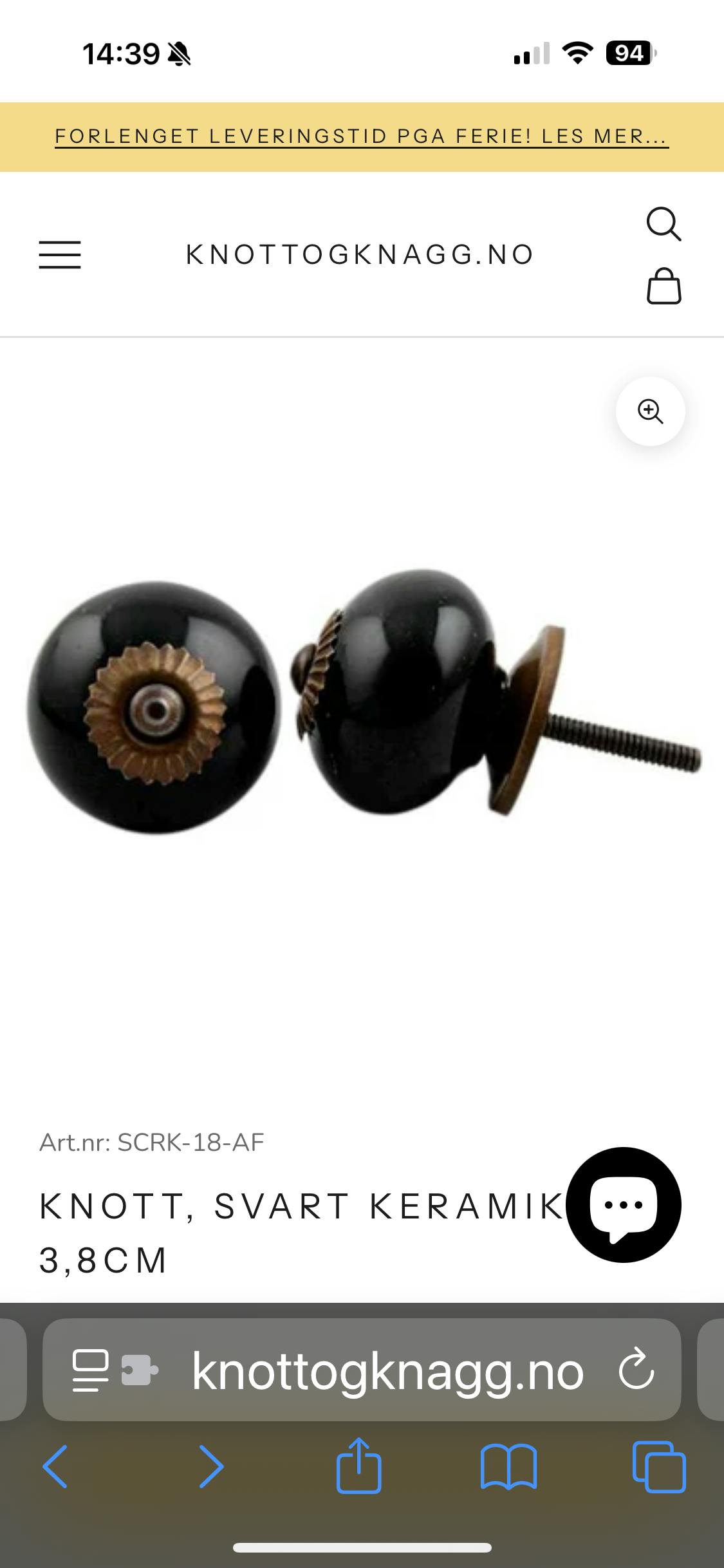Go forward in browser history
The width and height of the screenshot is (724, 1568).
click(210, 1467)
